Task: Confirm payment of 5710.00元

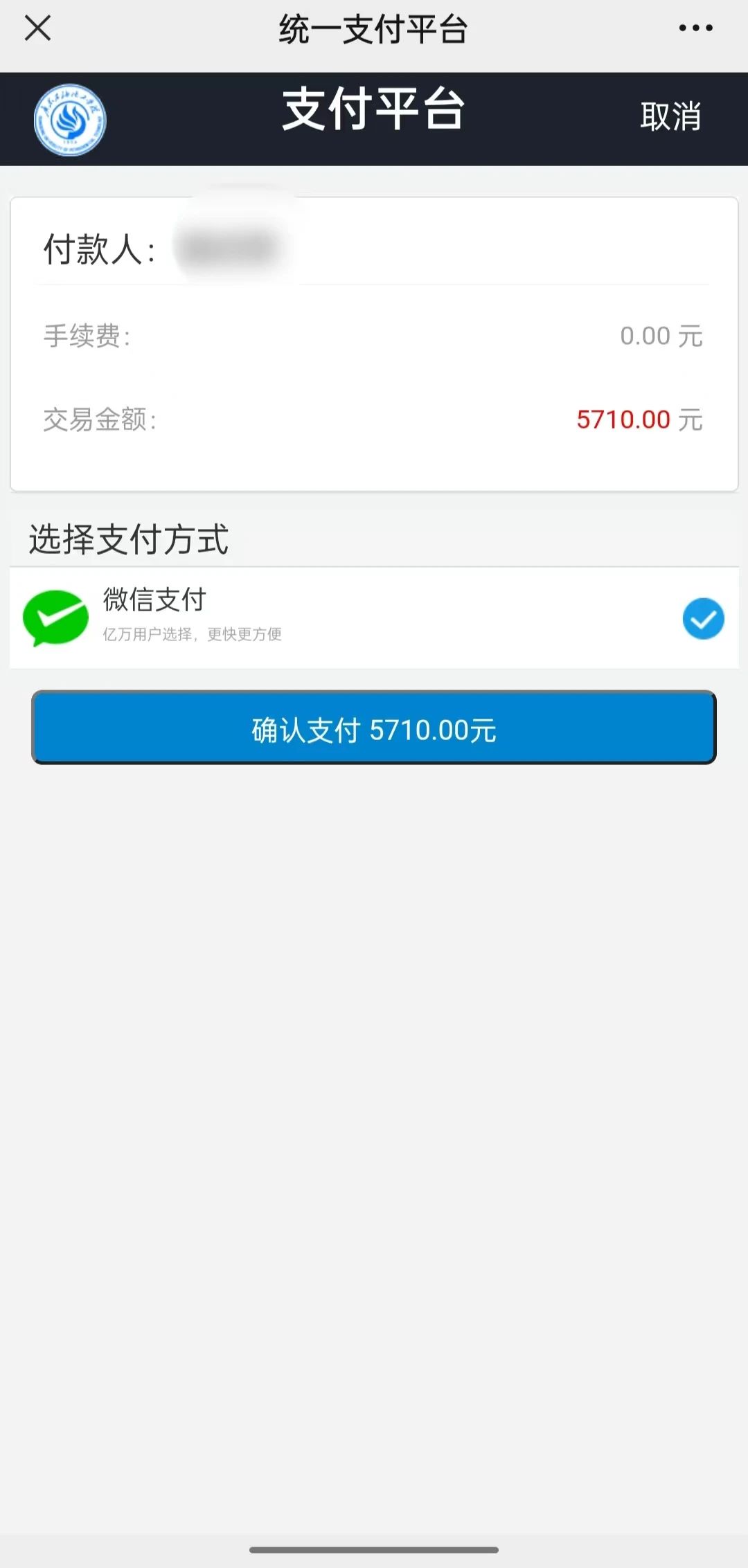Action: [374, 728]
